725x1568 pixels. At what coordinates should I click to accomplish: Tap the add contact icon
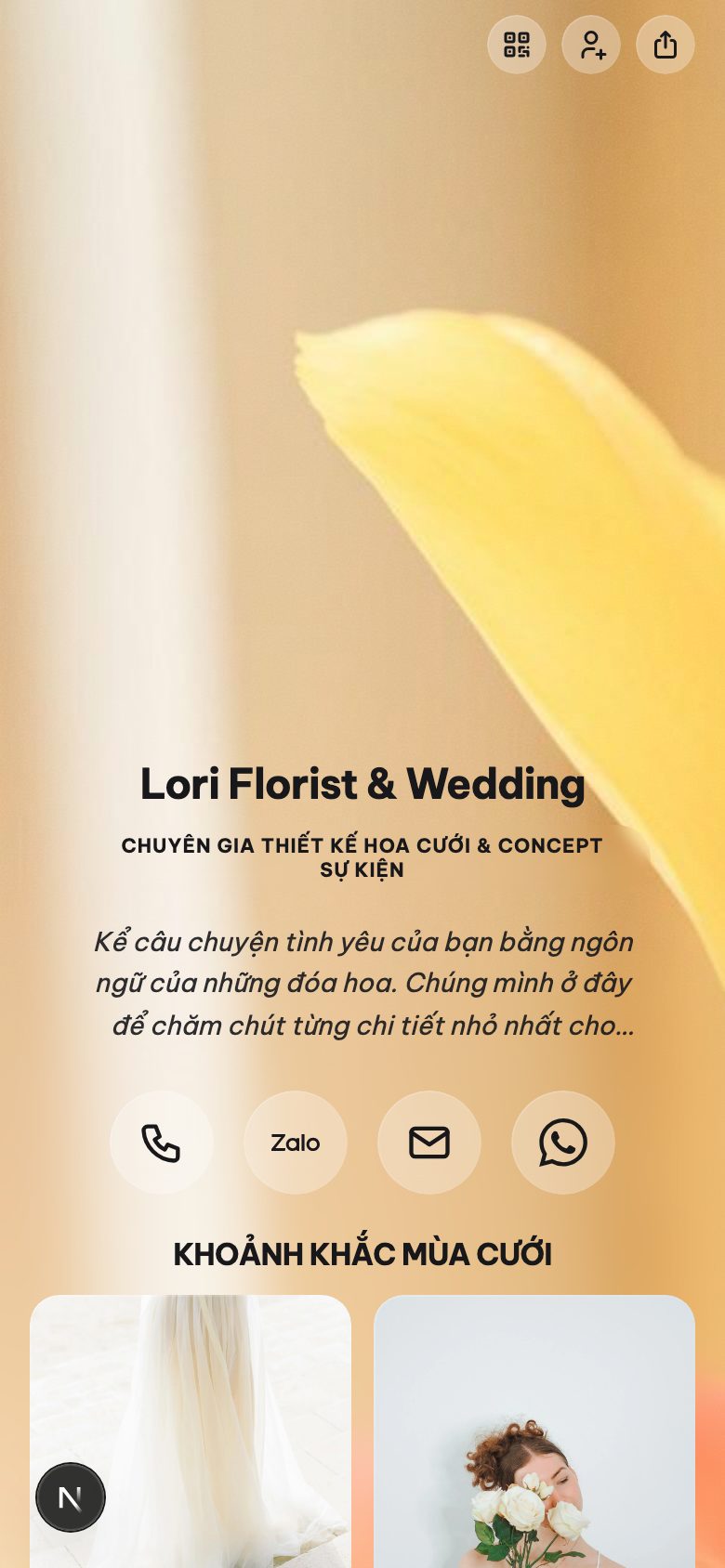591,45
